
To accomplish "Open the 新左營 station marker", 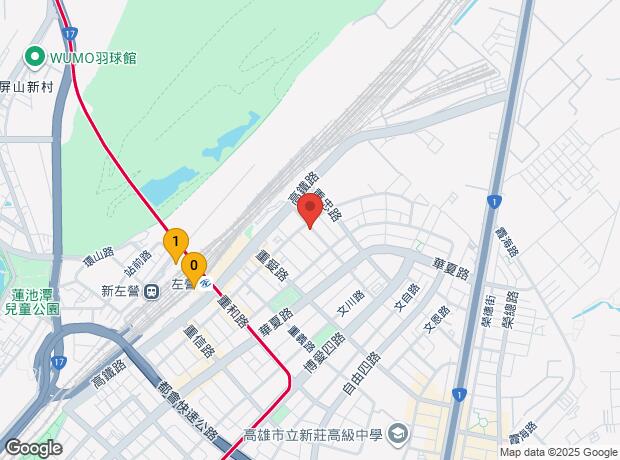I will pyautogui.click(x=151, y=291).
